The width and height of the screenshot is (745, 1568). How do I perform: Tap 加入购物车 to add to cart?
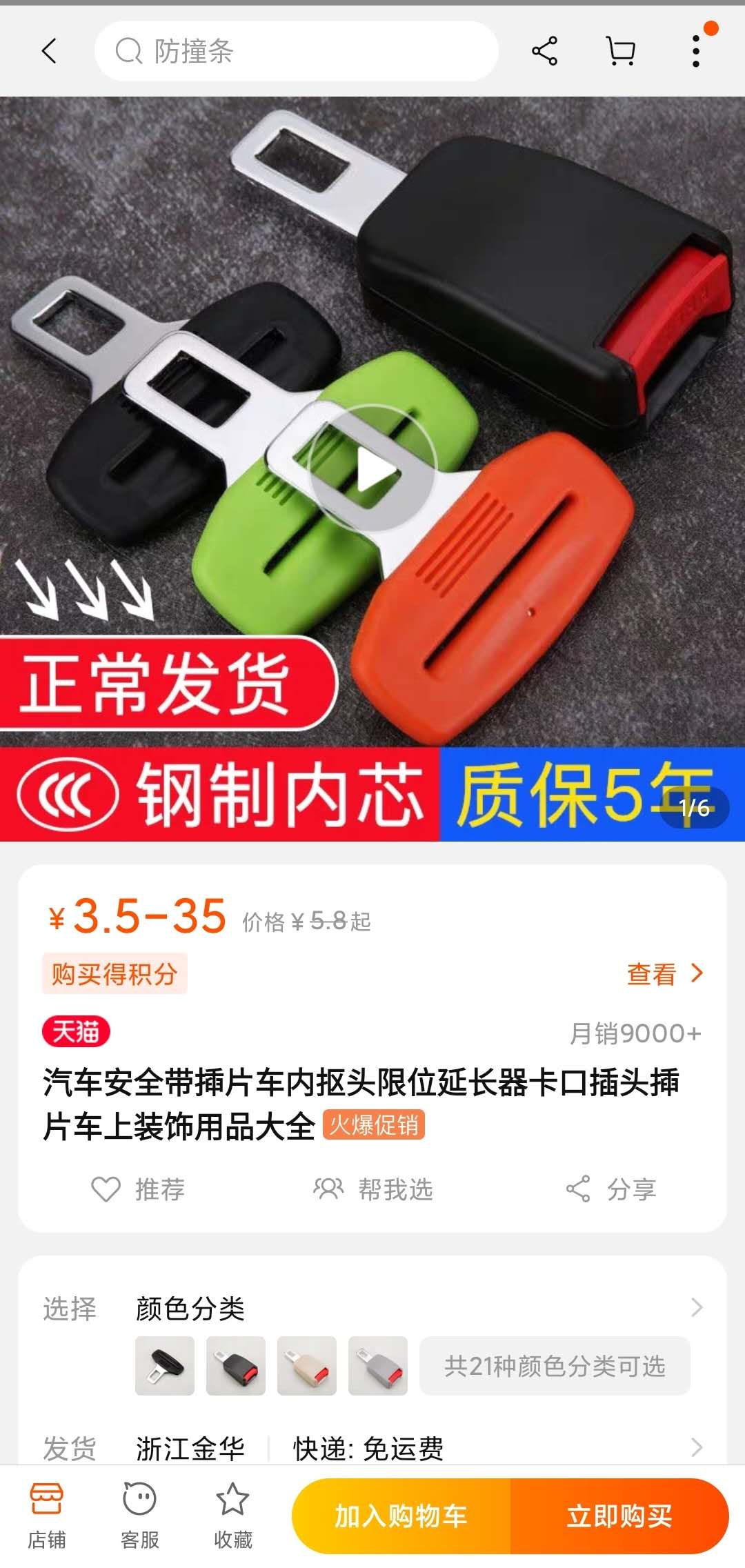tap(401, 1516)
